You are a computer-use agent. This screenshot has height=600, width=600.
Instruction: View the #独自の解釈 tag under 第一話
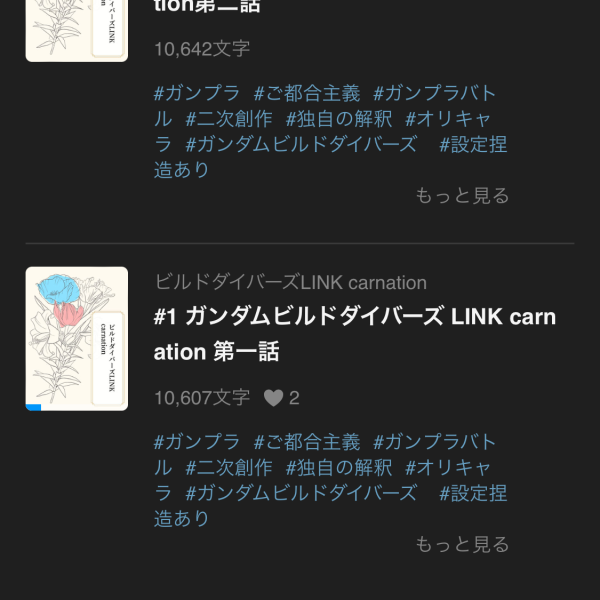click(x=339, y=467)
